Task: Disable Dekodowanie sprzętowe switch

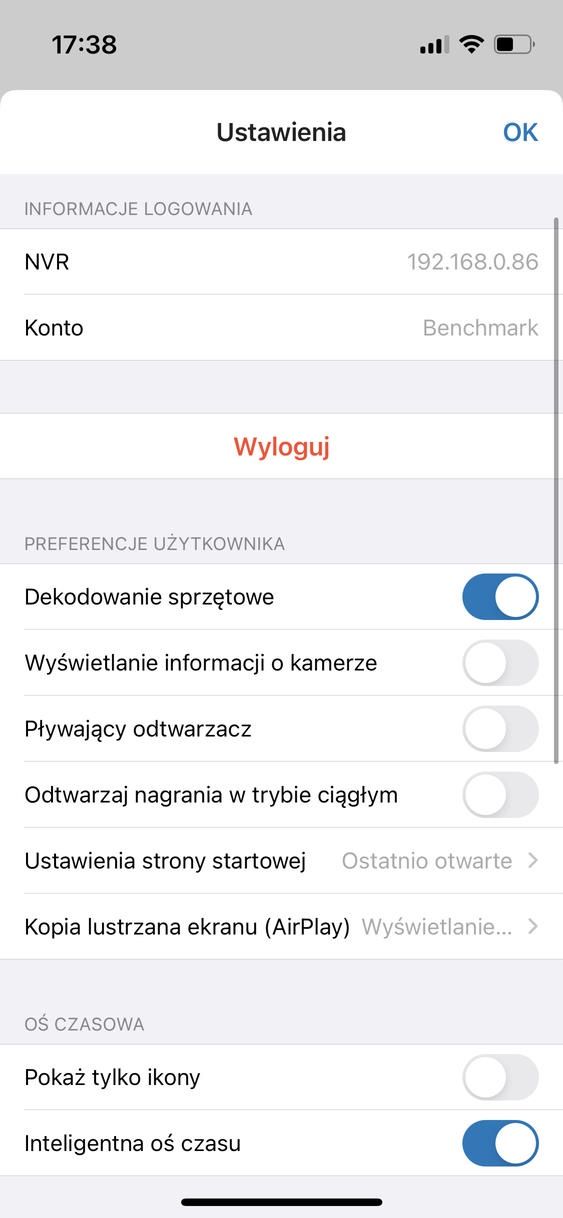Action: (500, 597)
